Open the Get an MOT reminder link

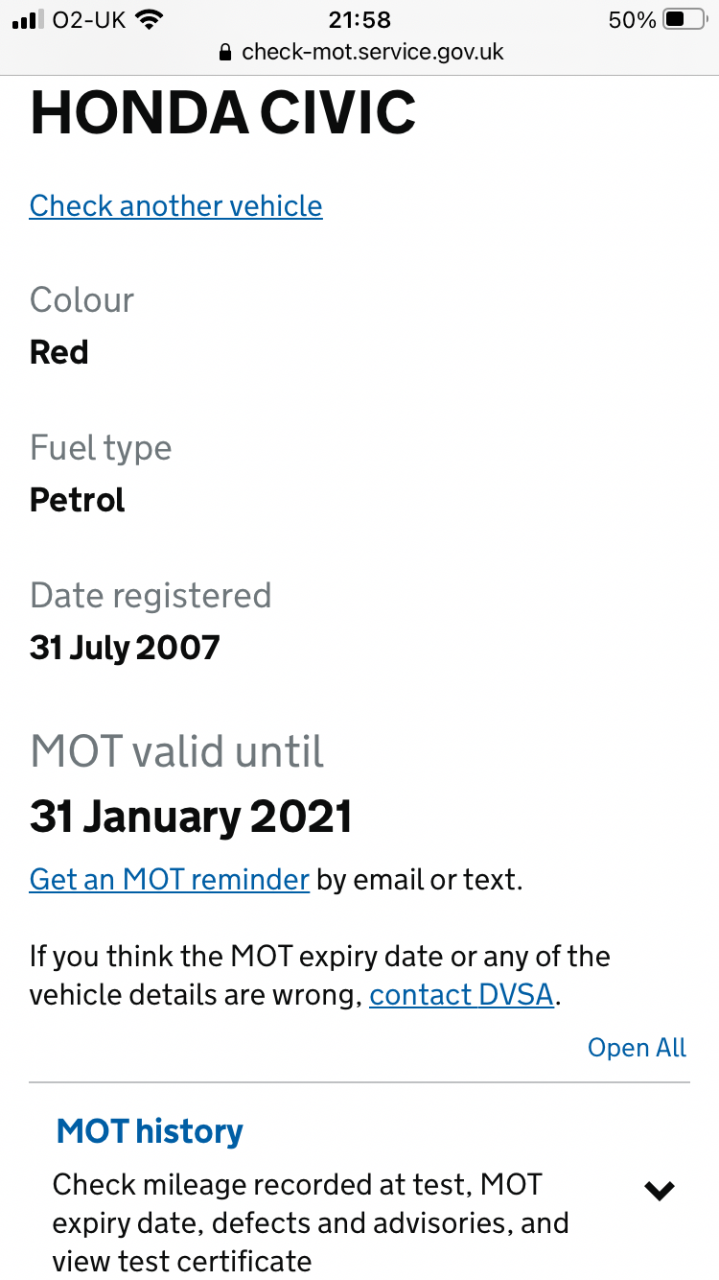pyautogui.click(x=169, y=879)
